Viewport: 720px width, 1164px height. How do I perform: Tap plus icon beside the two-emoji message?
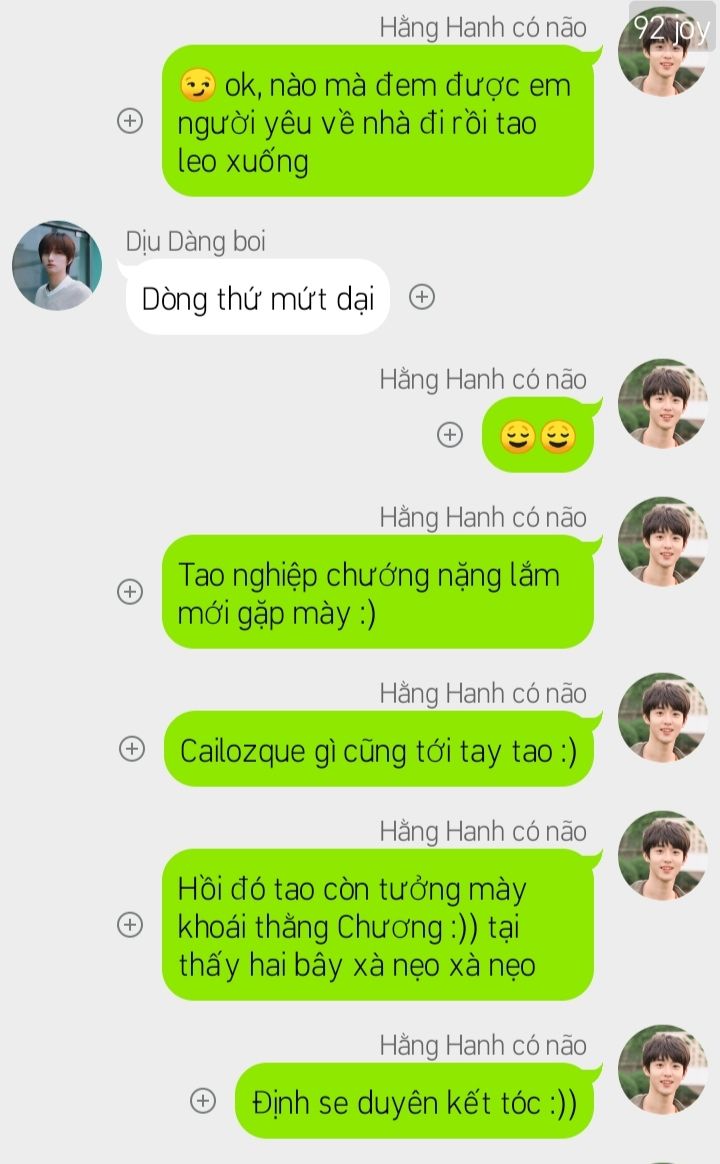coord(450,435)
